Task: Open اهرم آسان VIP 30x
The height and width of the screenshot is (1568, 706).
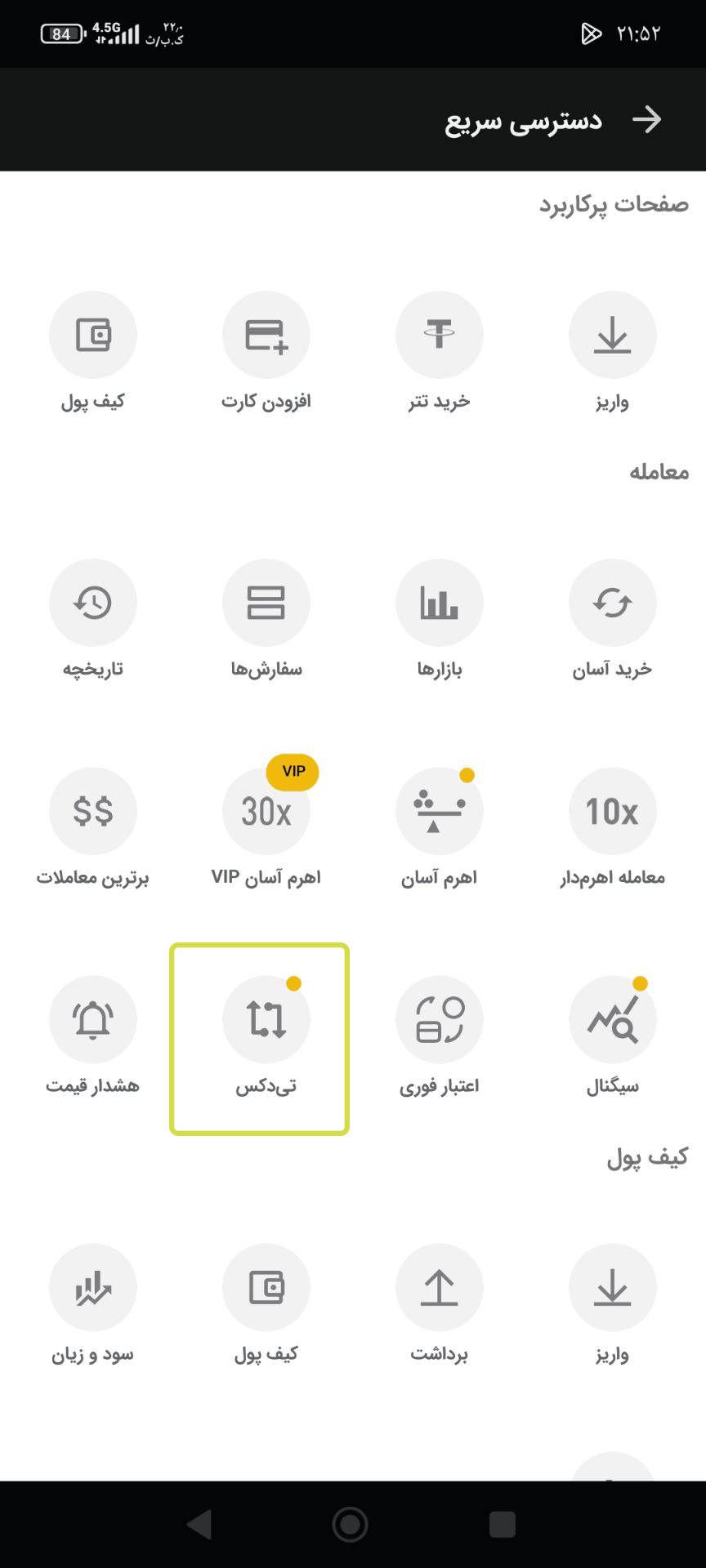Action: pyautogui.click(x=266, y=812)
